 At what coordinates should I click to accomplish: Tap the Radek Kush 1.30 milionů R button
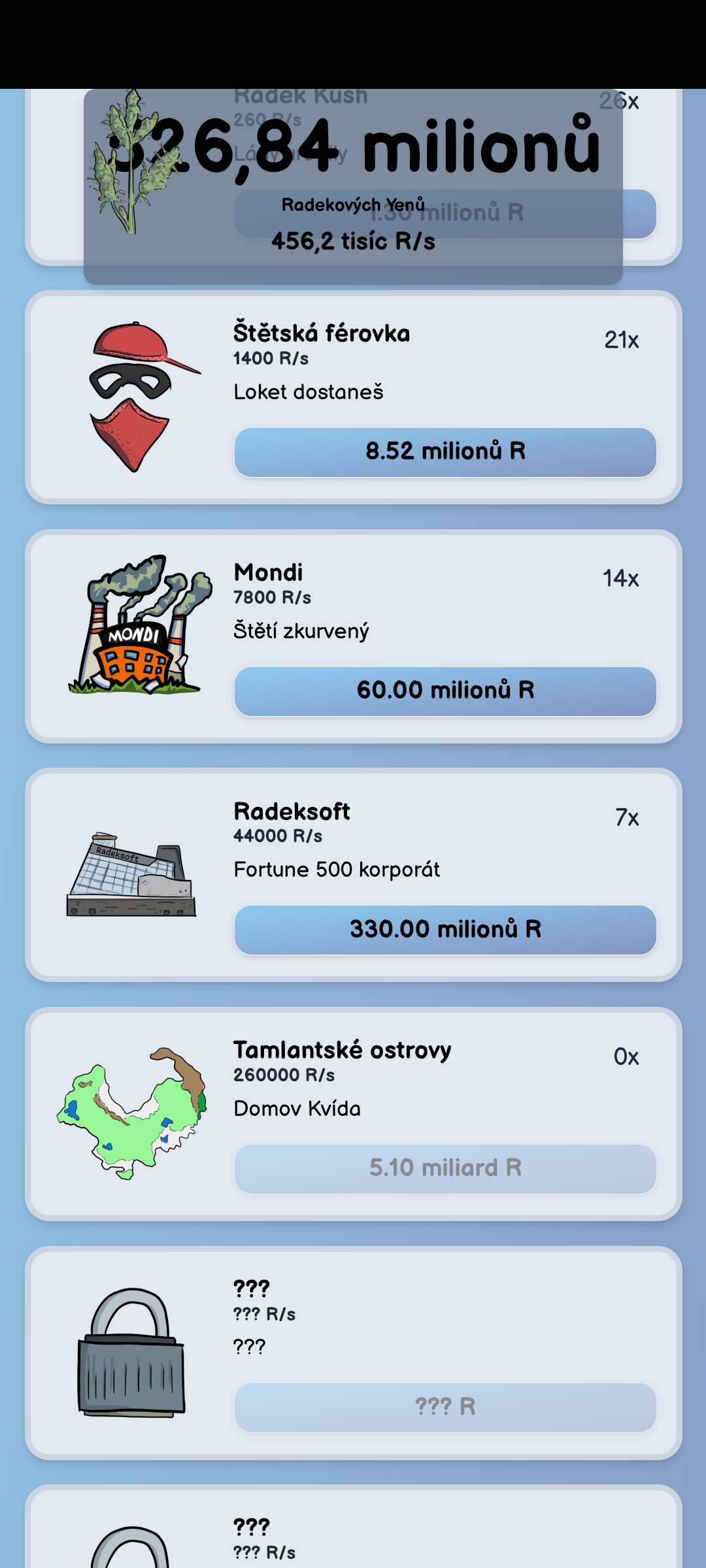click(x=639, y=214)
